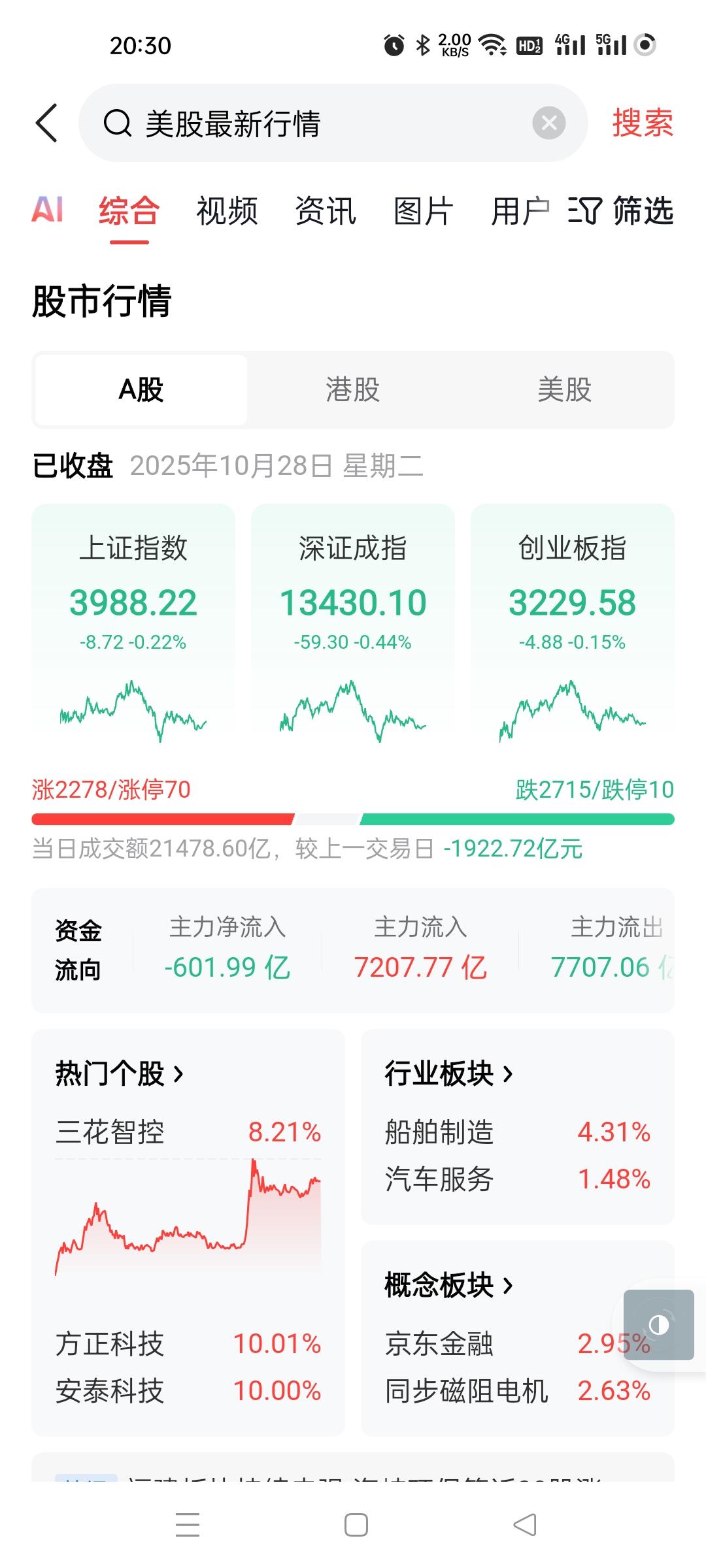Image resolution: width=706 pixels, height=1568 pixels.
Task: Switch market view to 港股
Action: (x=352, y=389)
